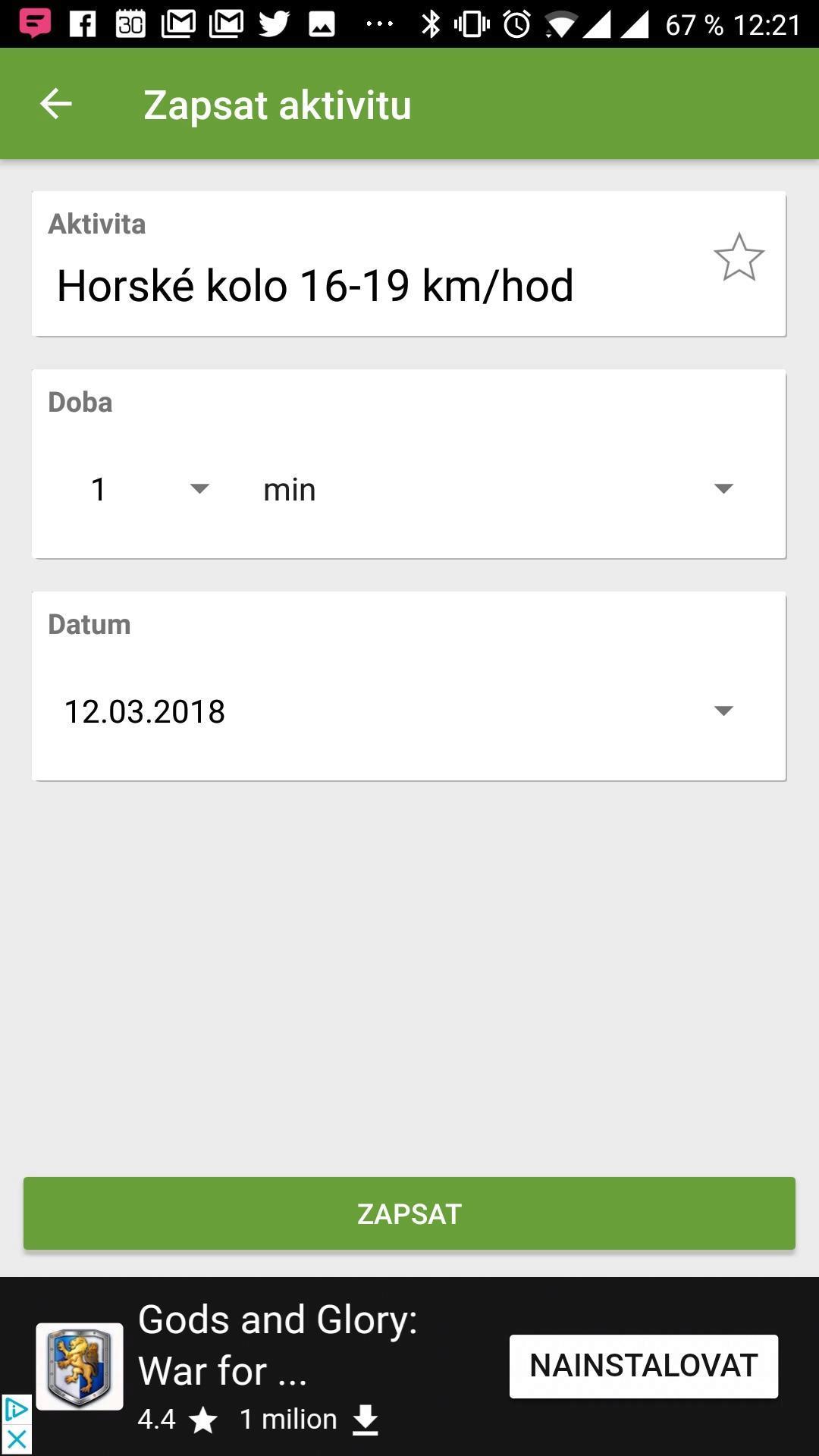Tap NAINSTALOVAT in the ad
This screenshot has width=819, height=1456.
[x=644, y=1366]
